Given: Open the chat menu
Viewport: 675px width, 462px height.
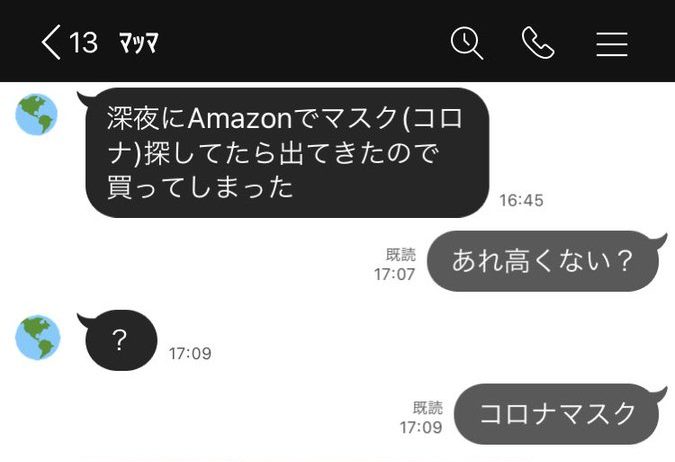Looking at the screenshot, I should [611, 43].
